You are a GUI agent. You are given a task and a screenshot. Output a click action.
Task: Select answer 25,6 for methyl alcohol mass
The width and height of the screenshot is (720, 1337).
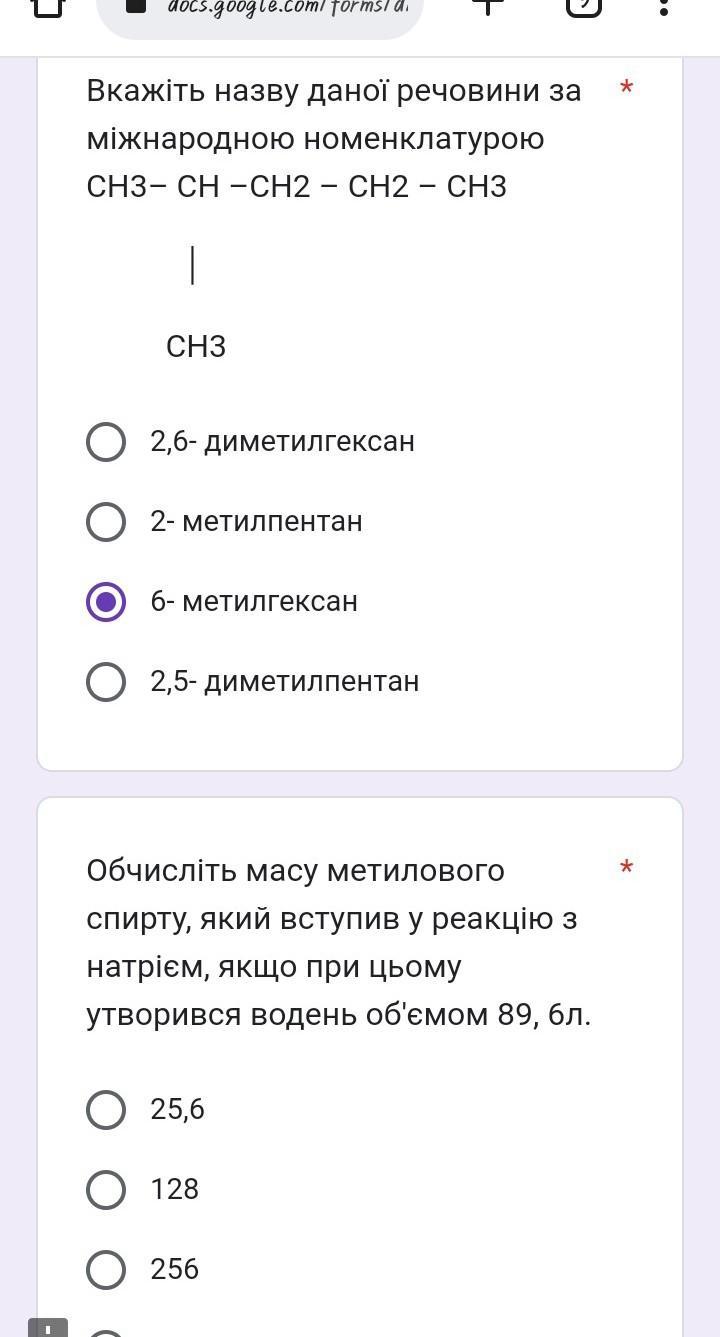106,1110
